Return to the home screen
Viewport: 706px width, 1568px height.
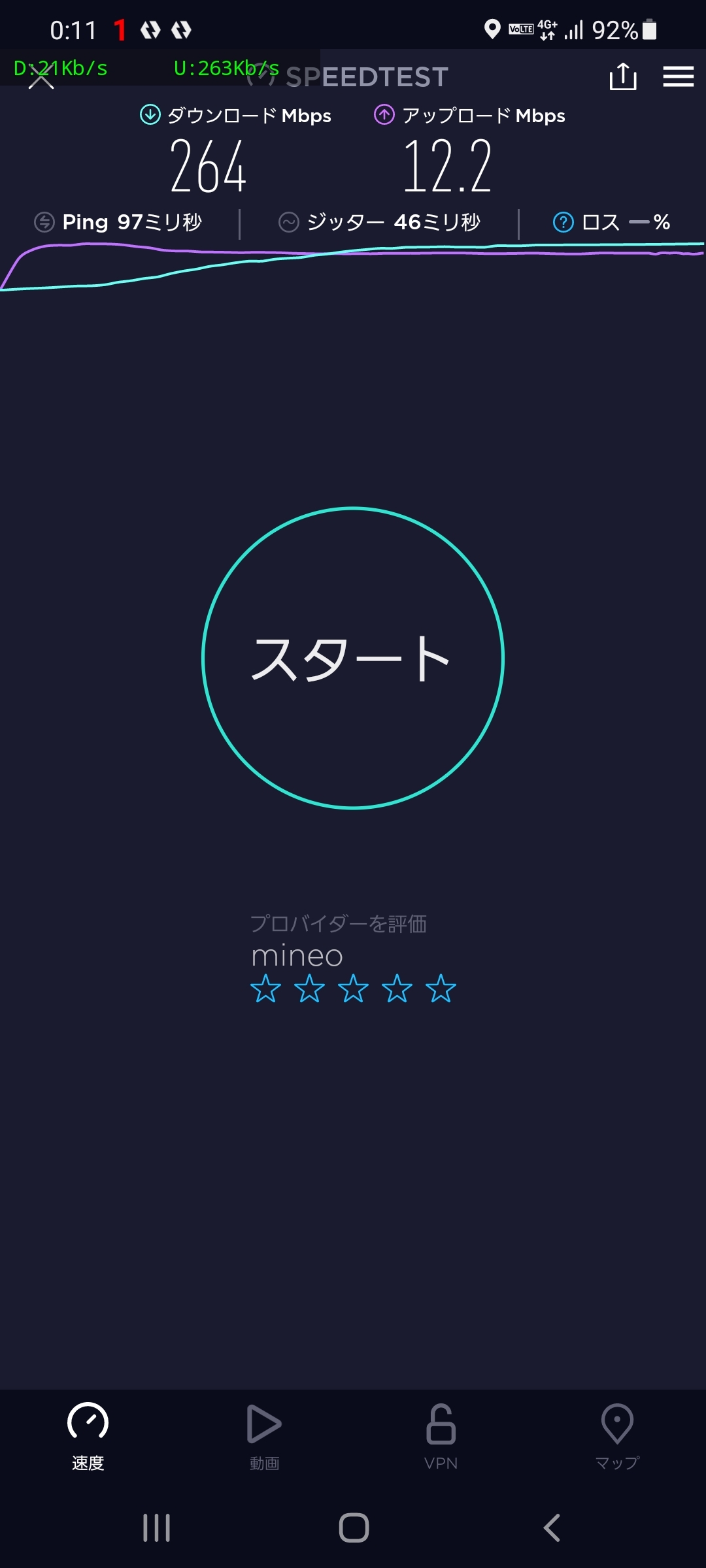[354, 1528]
